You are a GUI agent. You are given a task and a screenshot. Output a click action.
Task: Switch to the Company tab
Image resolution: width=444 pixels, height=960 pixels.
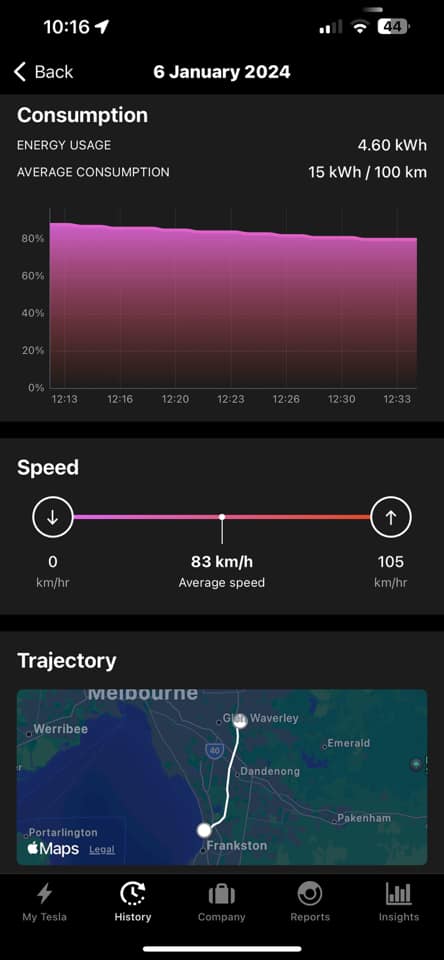click(222, 902)
